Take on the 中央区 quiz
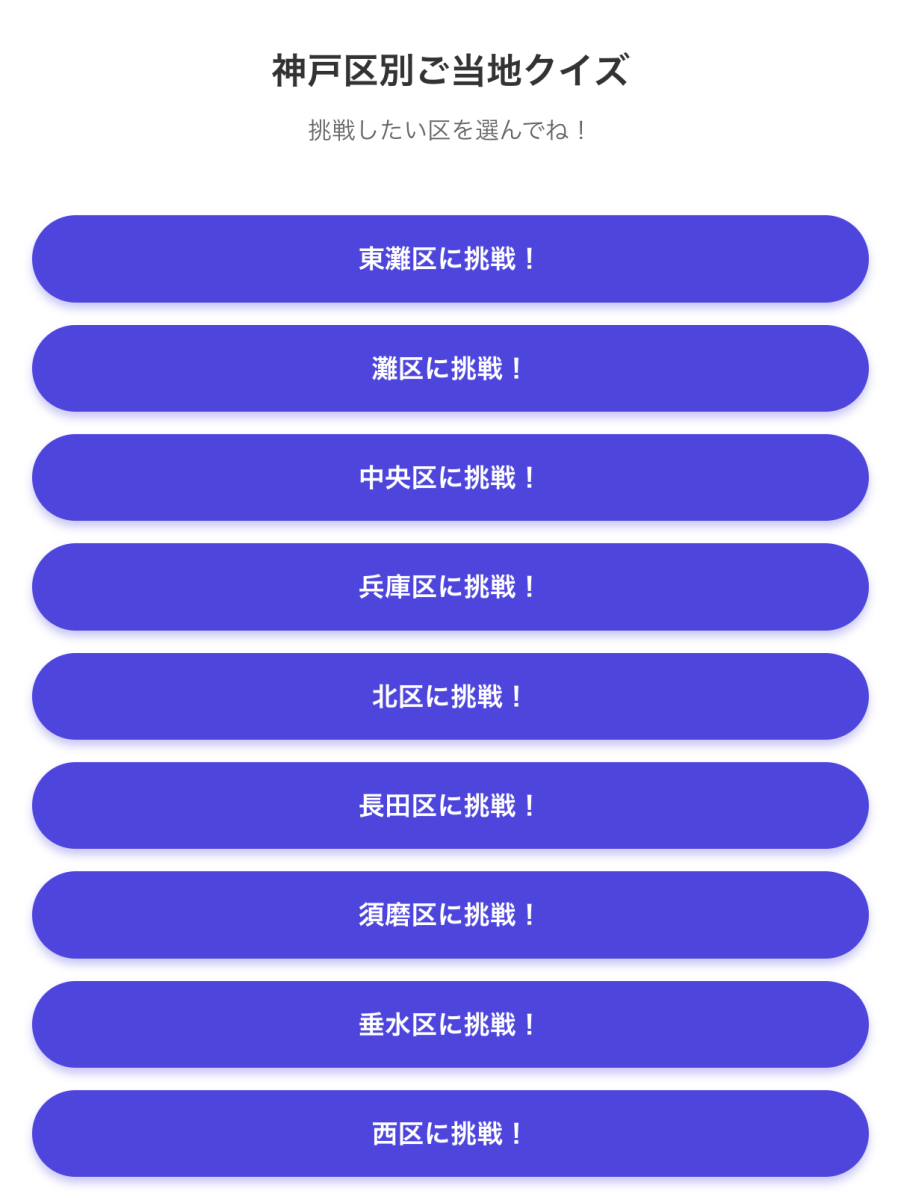The height and width of the screenshot is (1200, 898). 449,477
